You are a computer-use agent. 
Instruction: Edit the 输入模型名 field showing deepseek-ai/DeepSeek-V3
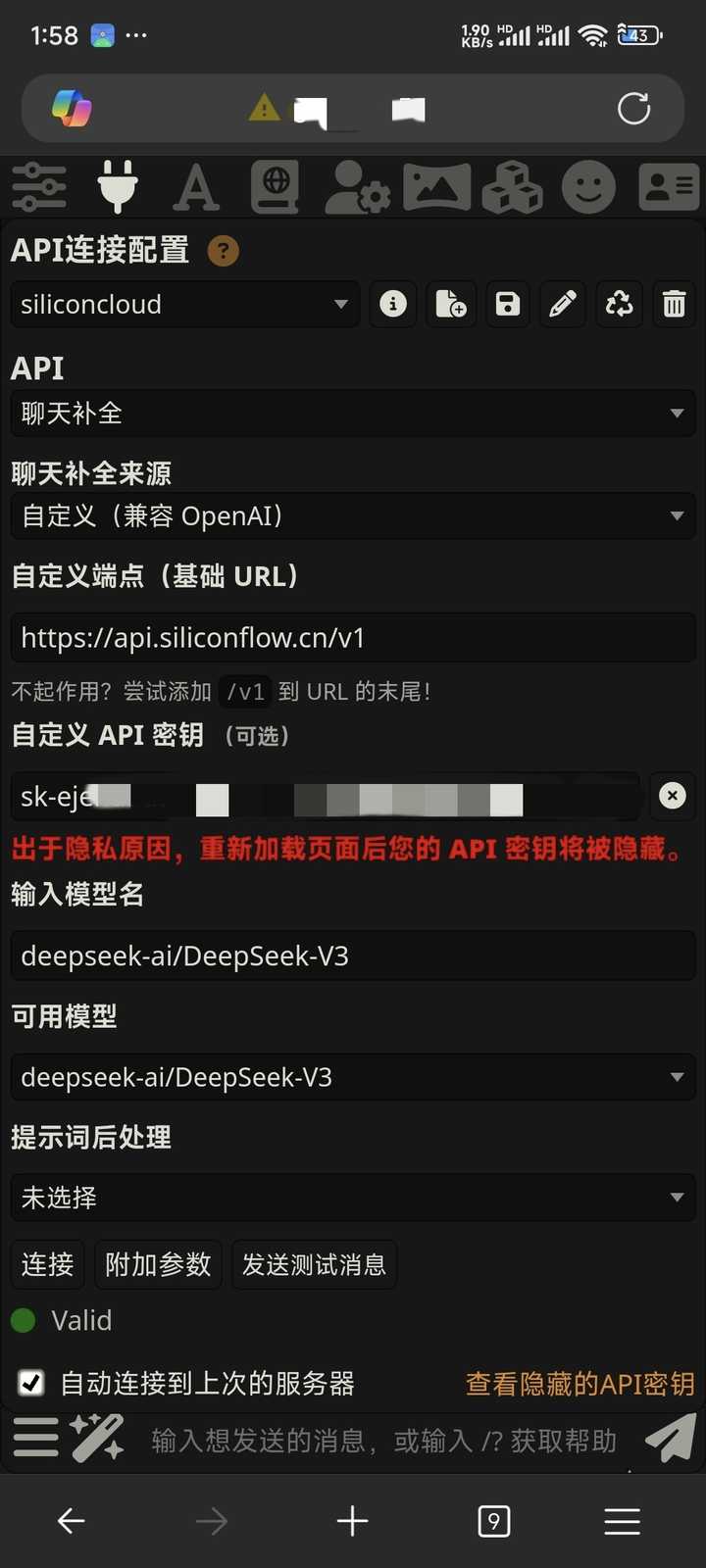(x=353, y=955)
